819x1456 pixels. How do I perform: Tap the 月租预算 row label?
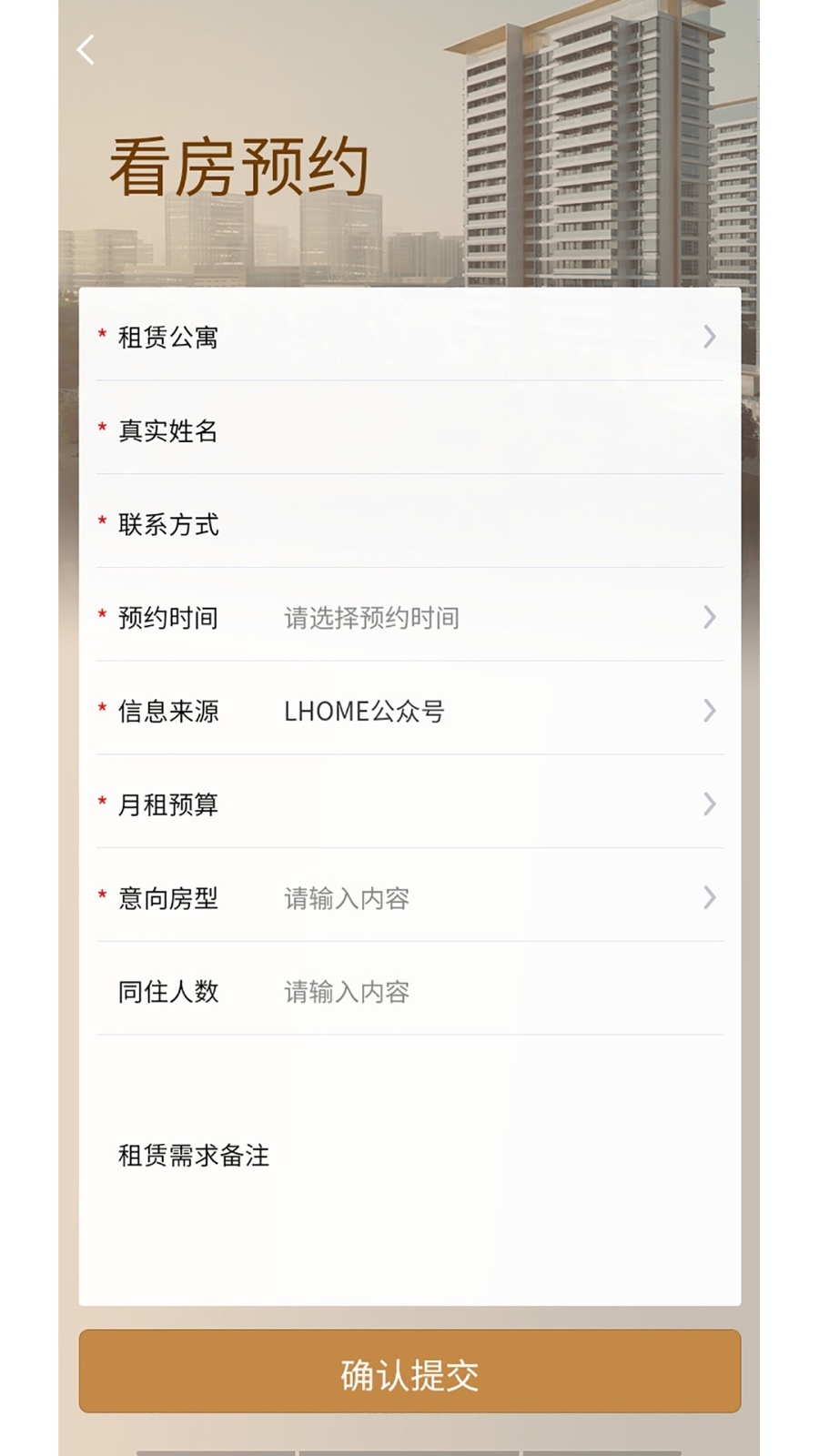167,804
